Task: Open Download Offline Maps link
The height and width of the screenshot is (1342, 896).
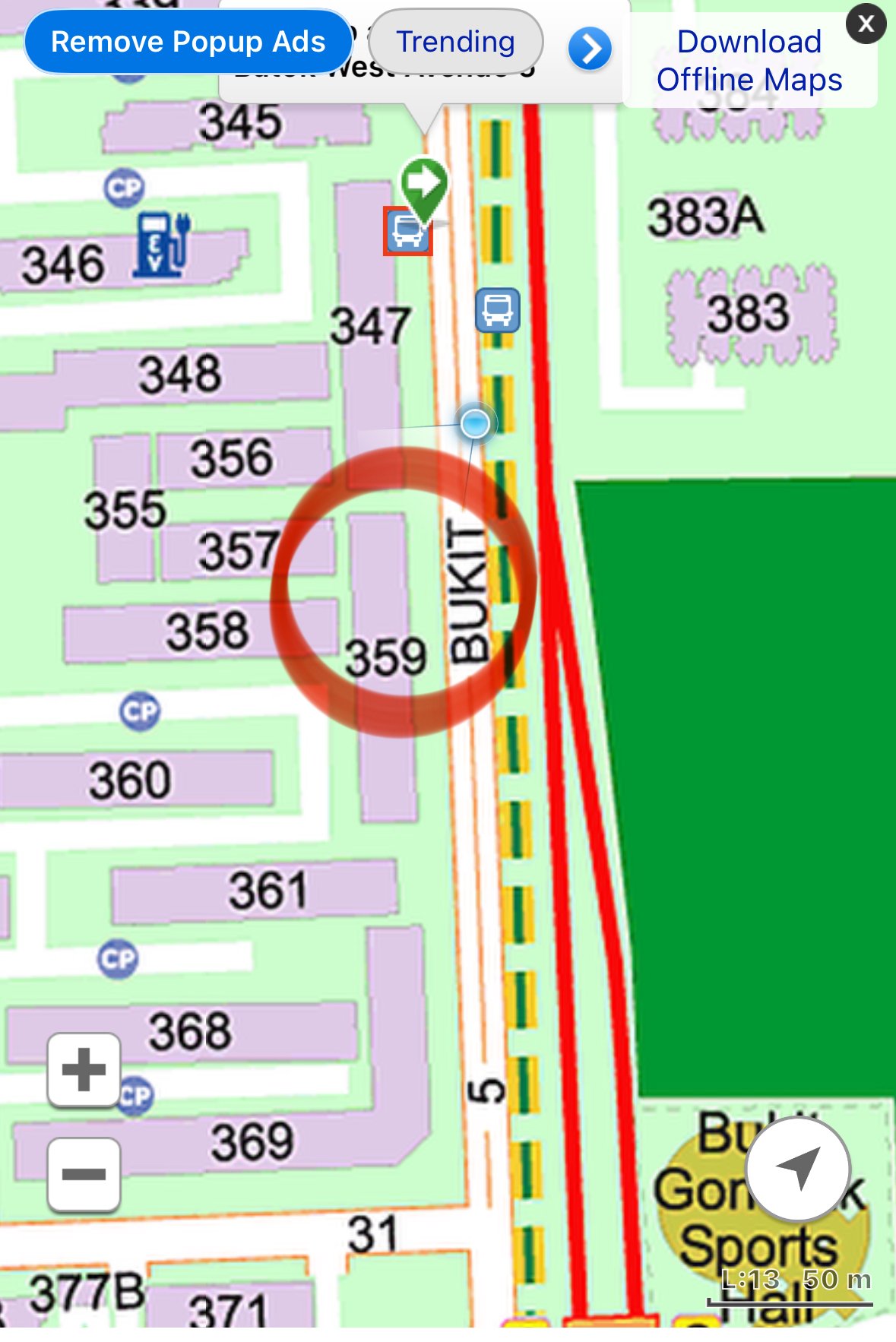Action: tap(749, 61)
